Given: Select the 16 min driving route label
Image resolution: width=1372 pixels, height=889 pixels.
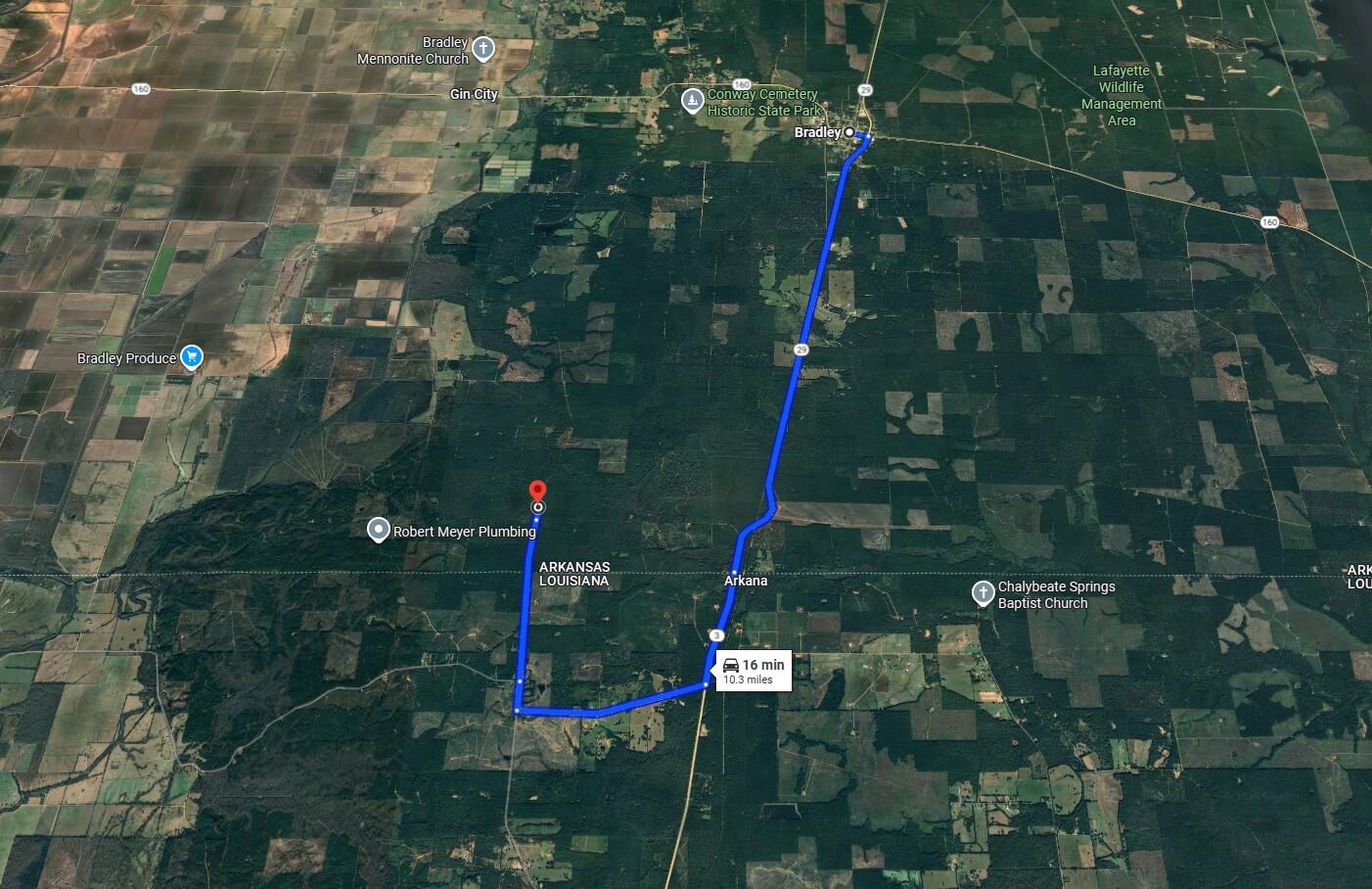Looking at the screenshot, I should [754, 671].
